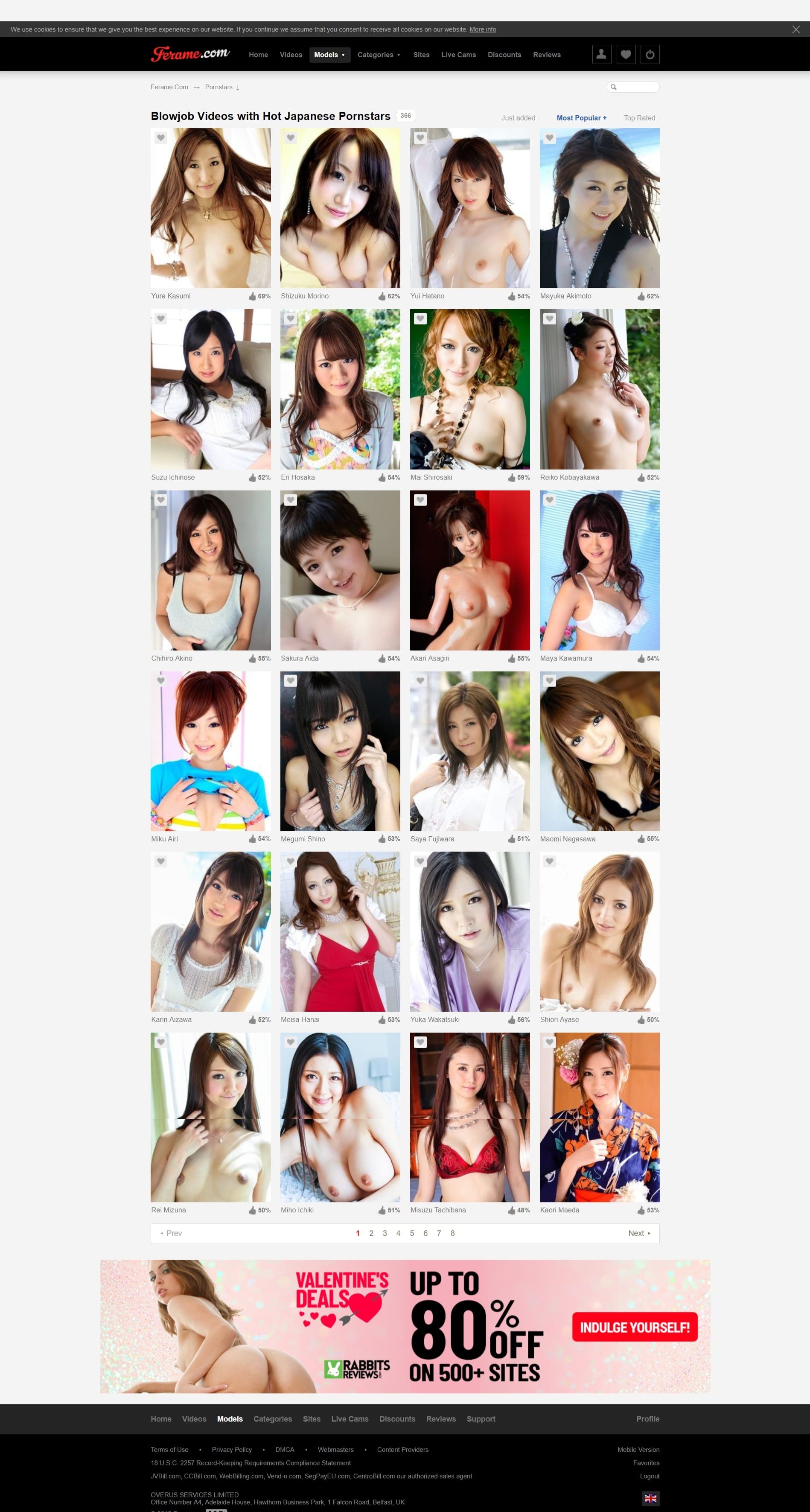Viewport: 810px width, 1512px height.
Task: Open Live Cams from the top navigation
Action: (x=458, y=55)
